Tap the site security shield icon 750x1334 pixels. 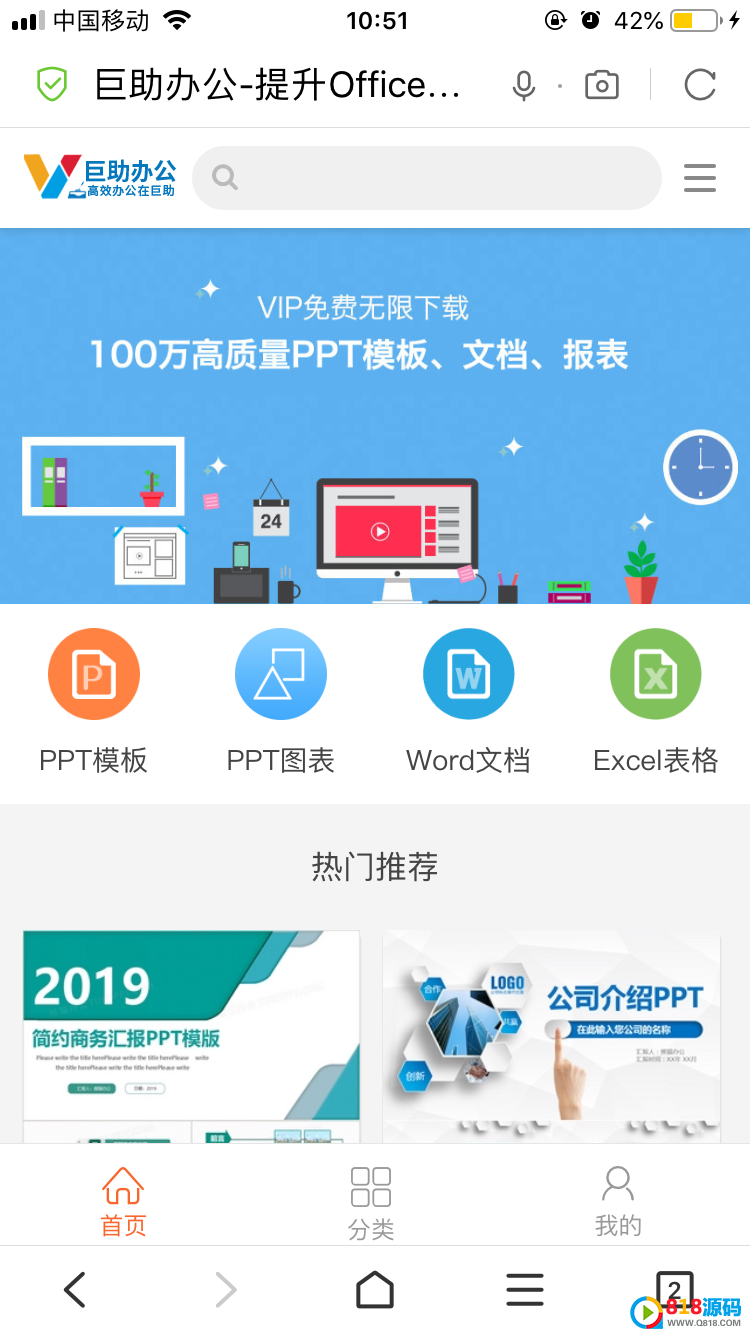(52, 86)
